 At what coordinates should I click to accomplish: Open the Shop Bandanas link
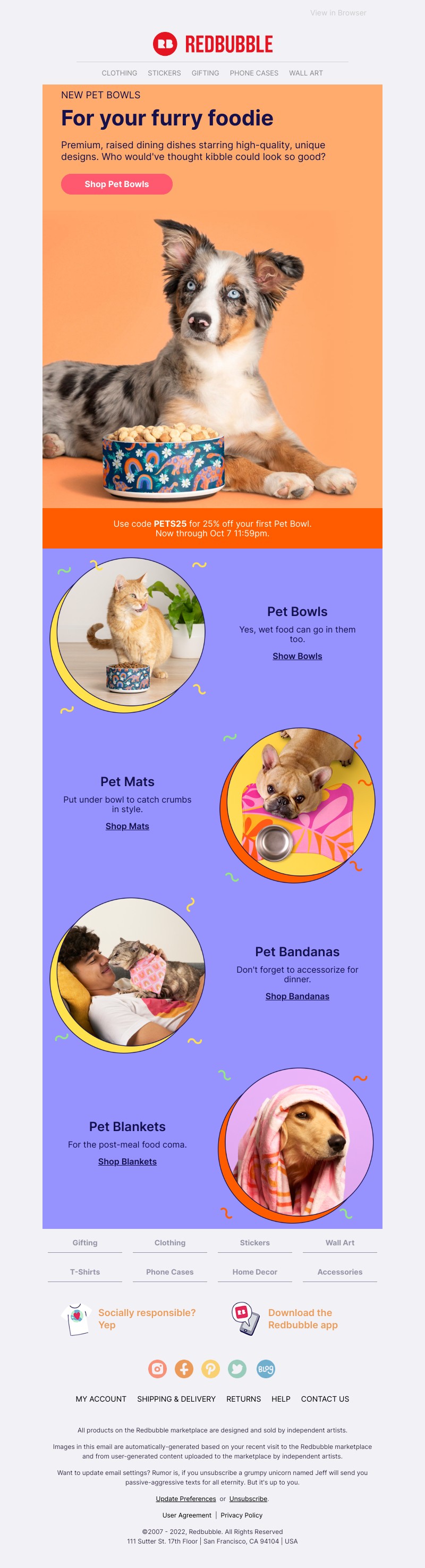(297, 996)
